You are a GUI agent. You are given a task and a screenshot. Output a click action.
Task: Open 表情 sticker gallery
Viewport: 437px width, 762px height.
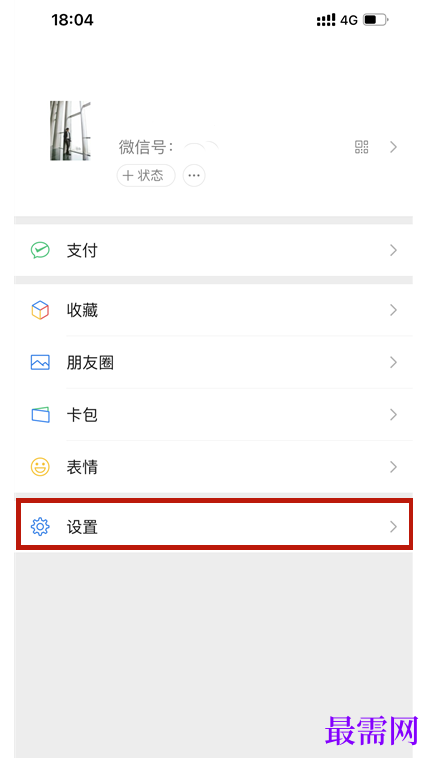point(214,467)
